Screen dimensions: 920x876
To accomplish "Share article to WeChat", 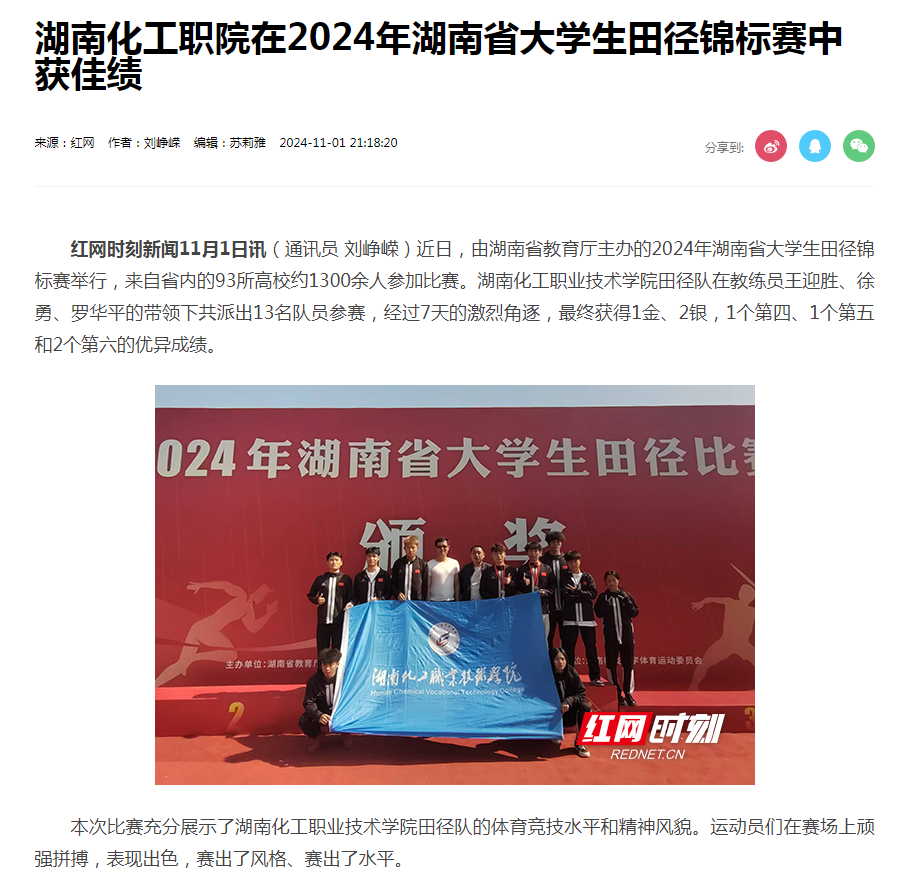I will pyautogui.click(x=858, y=146).
